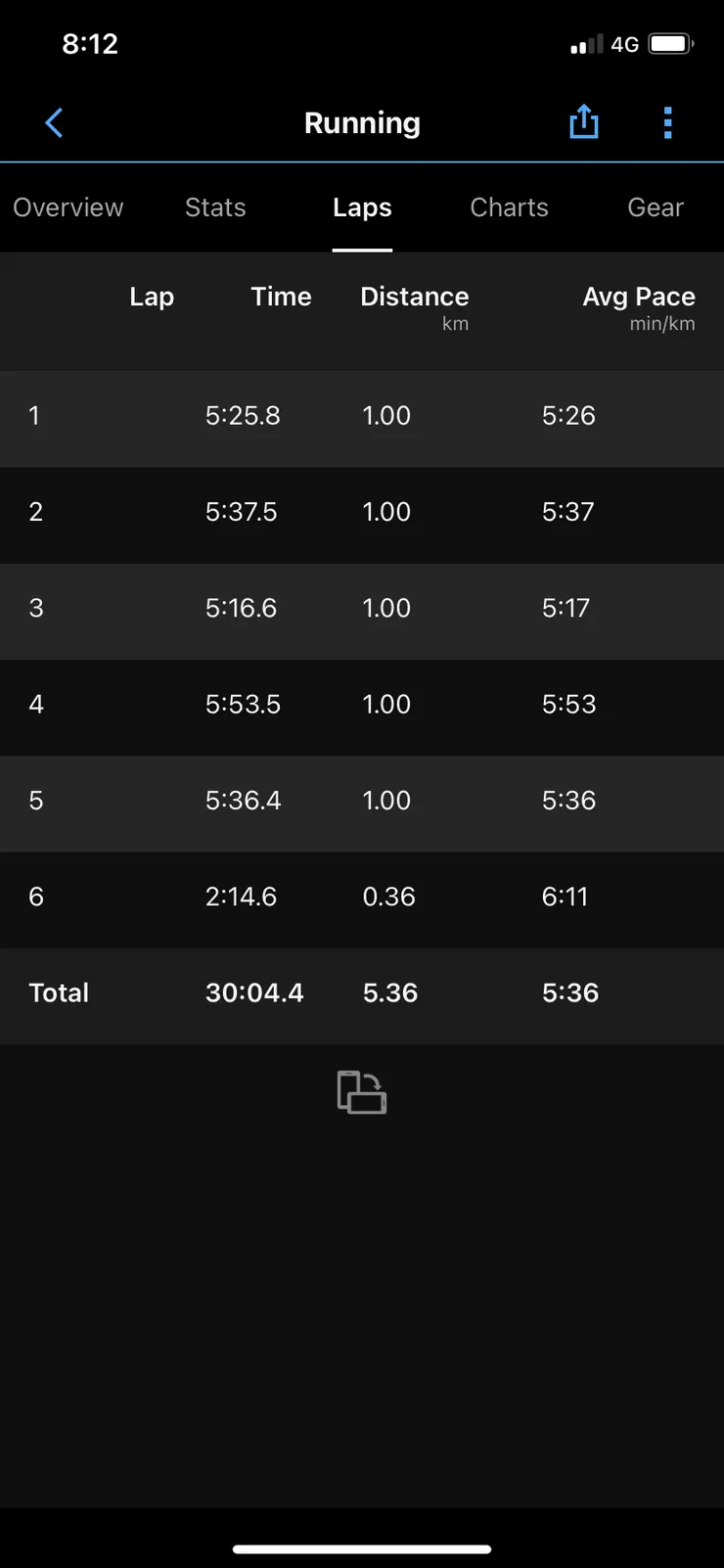The image size is (724, 1568).
Task: Tap the rotate-to-landscape icon below the table
Action: pyautogui.click(x=362, y=1092)
